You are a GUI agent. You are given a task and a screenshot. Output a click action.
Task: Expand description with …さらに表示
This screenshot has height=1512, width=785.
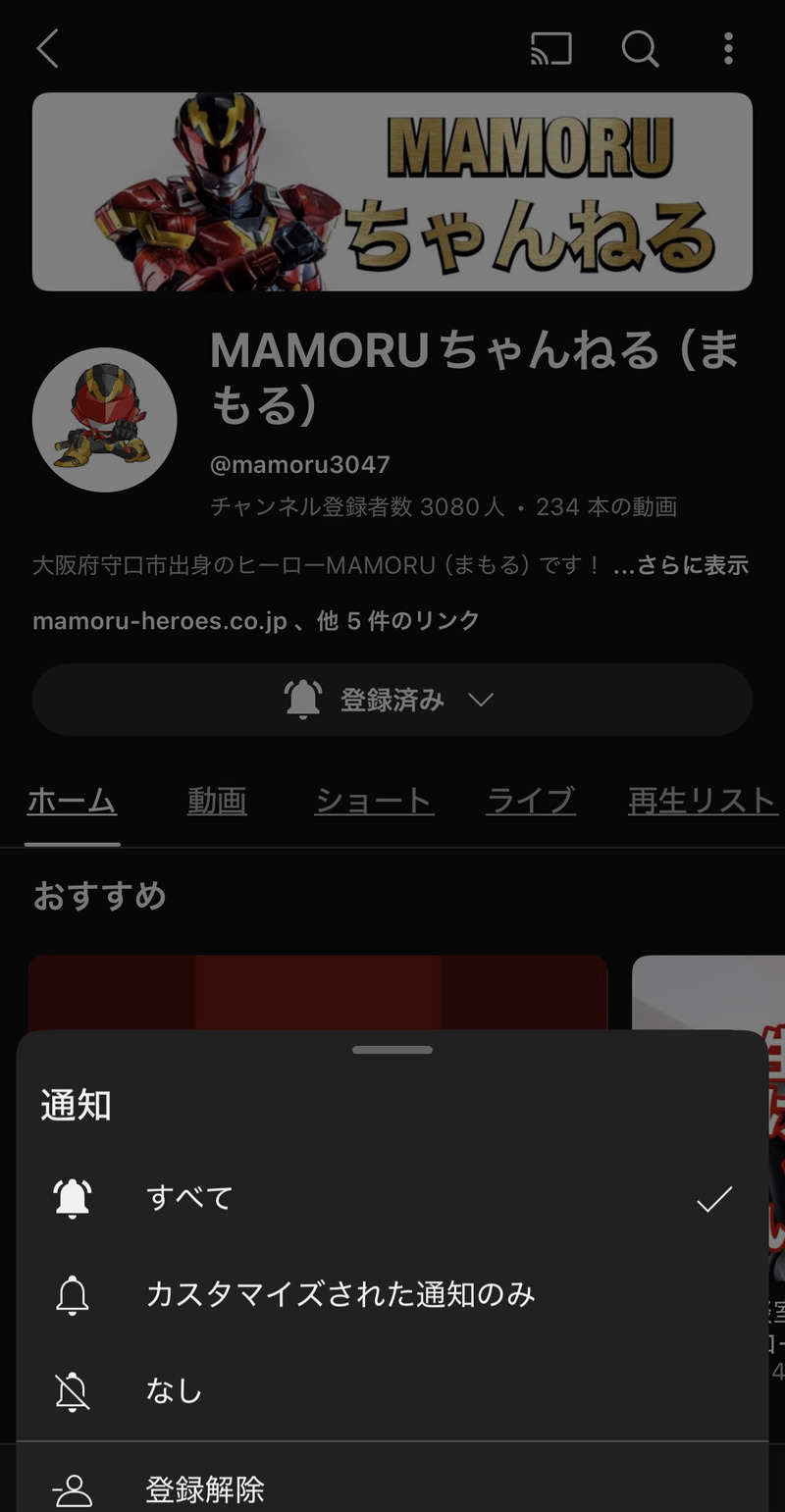681,566
